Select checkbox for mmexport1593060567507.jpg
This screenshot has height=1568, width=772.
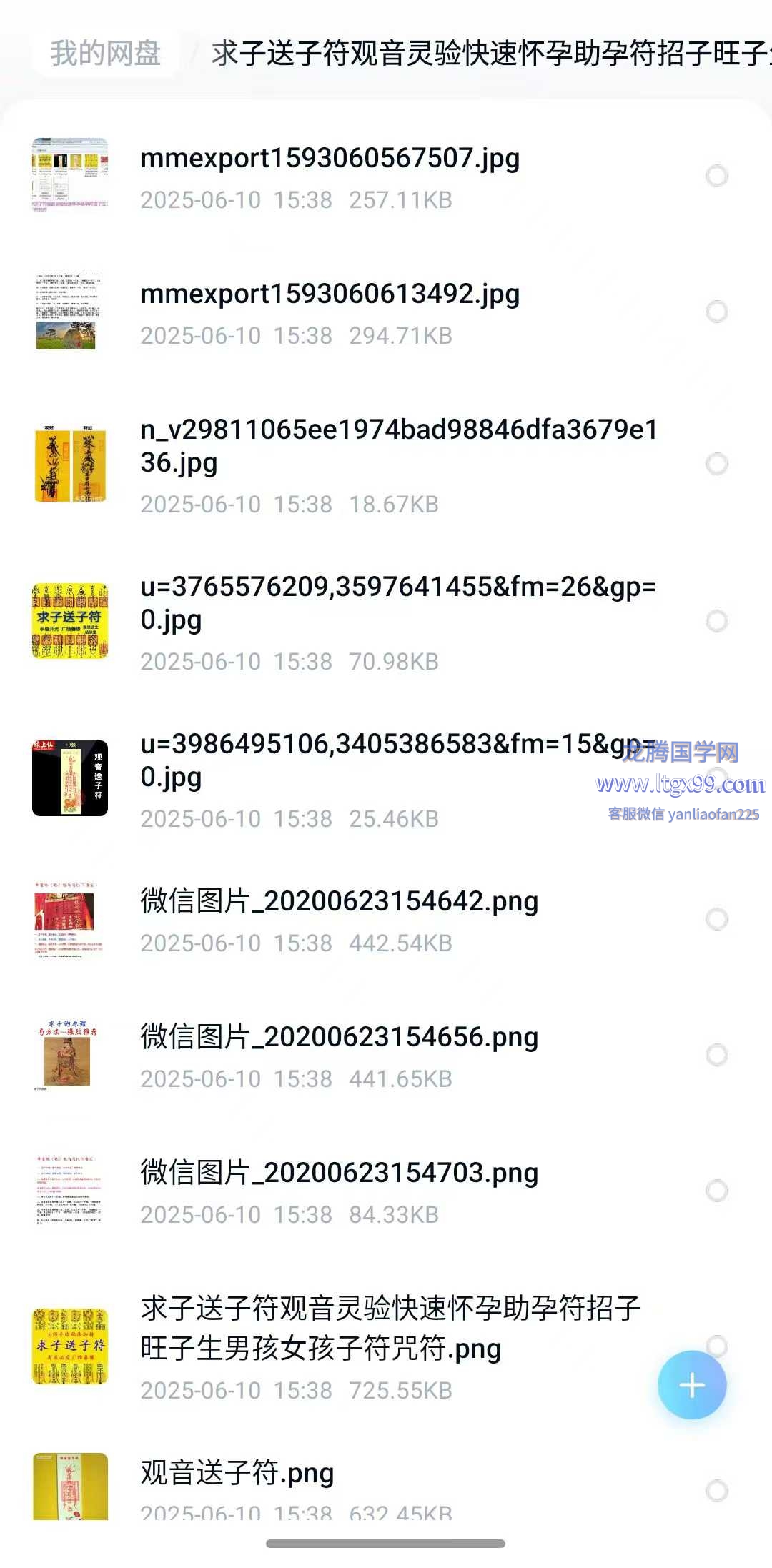(716, 176)
